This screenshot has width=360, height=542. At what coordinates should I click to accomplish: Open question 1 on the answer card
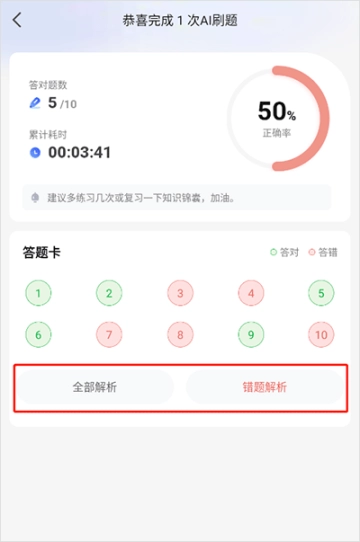[x=38, y=293]
